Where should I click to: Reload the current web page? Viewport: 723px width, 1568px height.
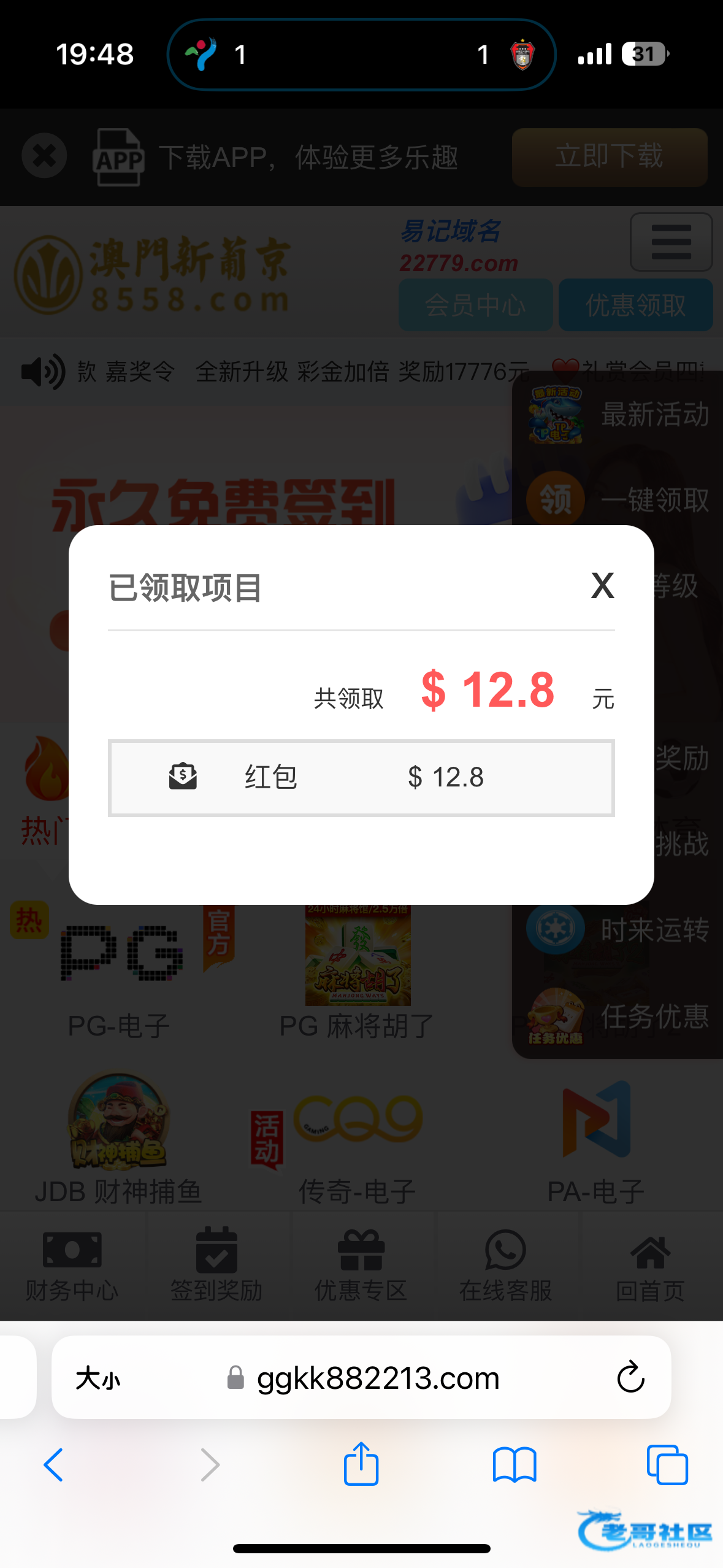point(630,1378)
